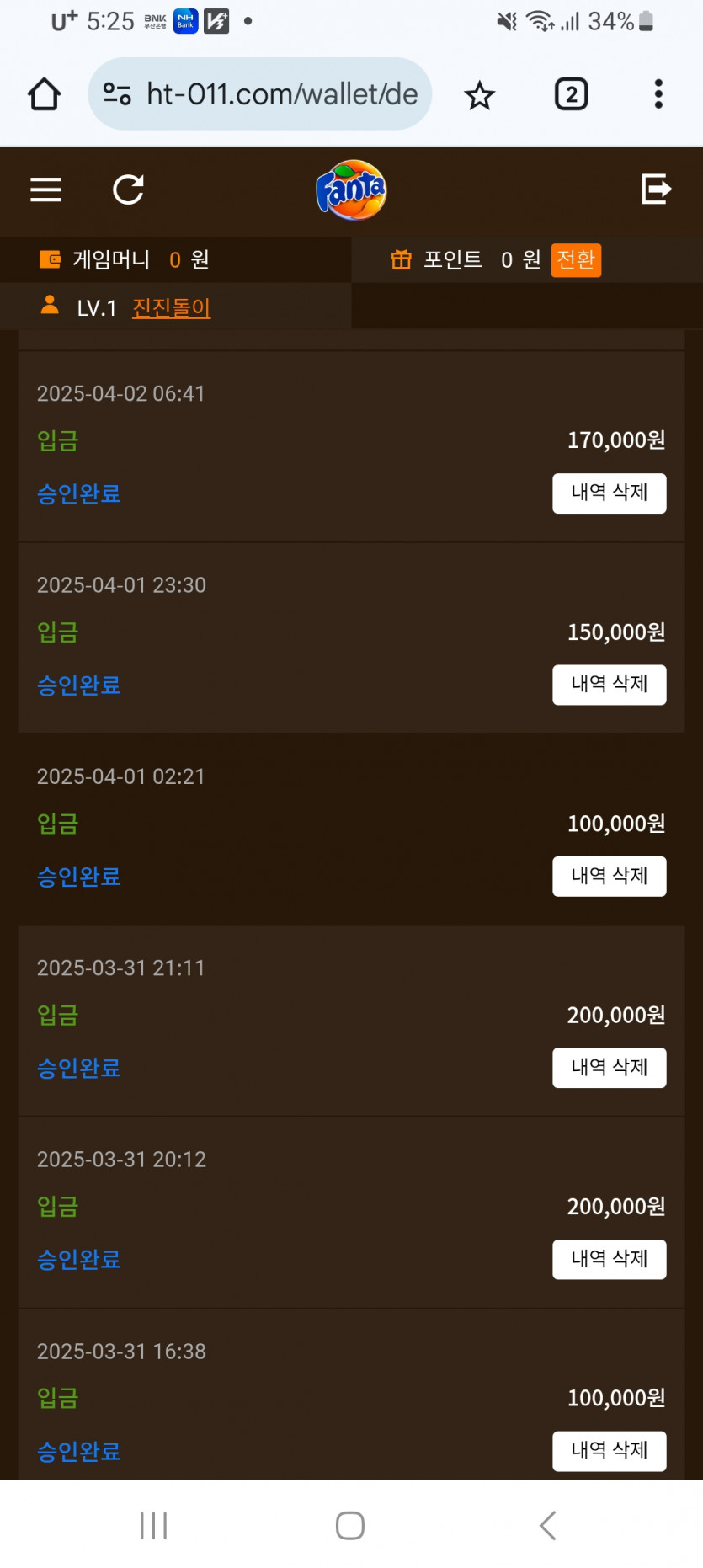Delete the 2025-04-01 23:30 deposit record

click(610, 685)
